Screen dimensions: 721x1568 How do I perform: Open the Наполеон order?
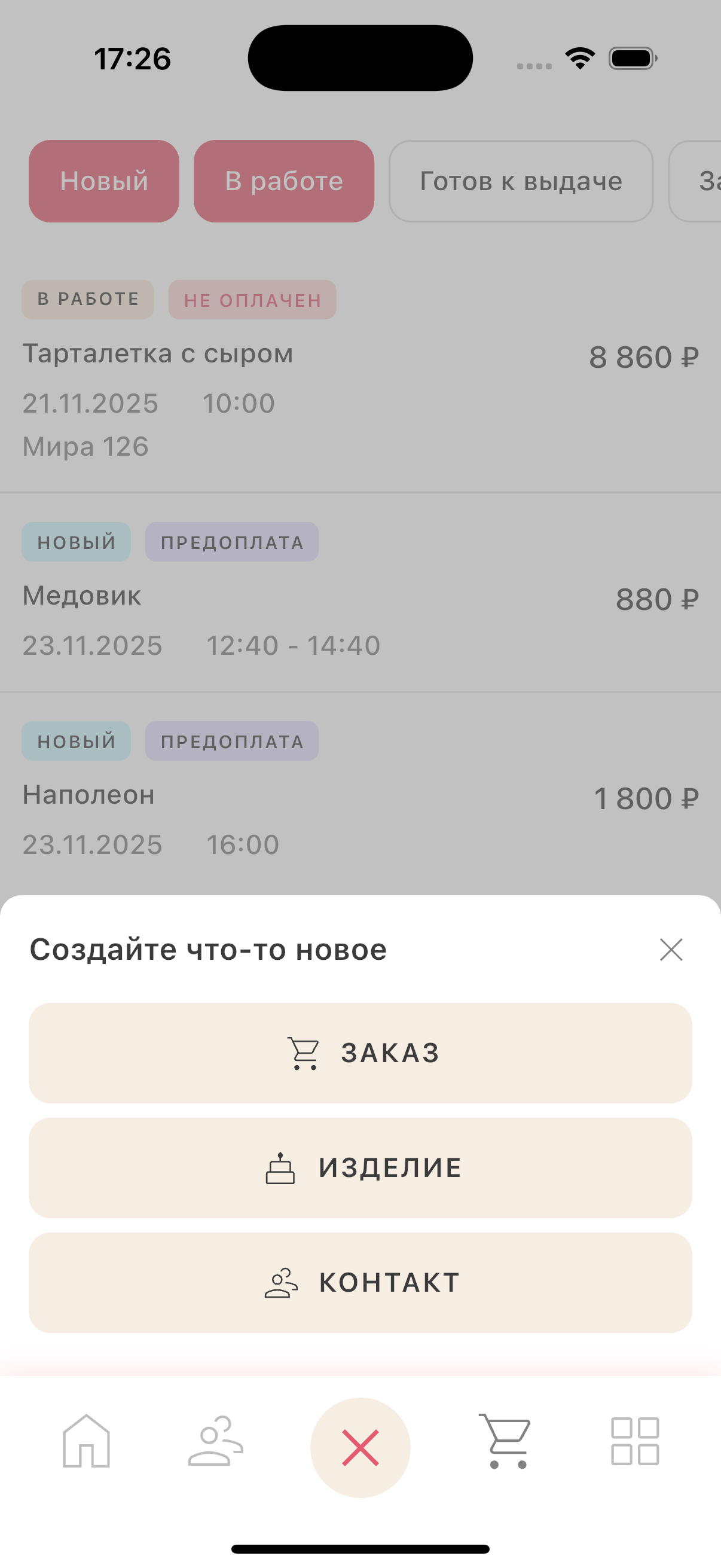click(x=360, y=798)
